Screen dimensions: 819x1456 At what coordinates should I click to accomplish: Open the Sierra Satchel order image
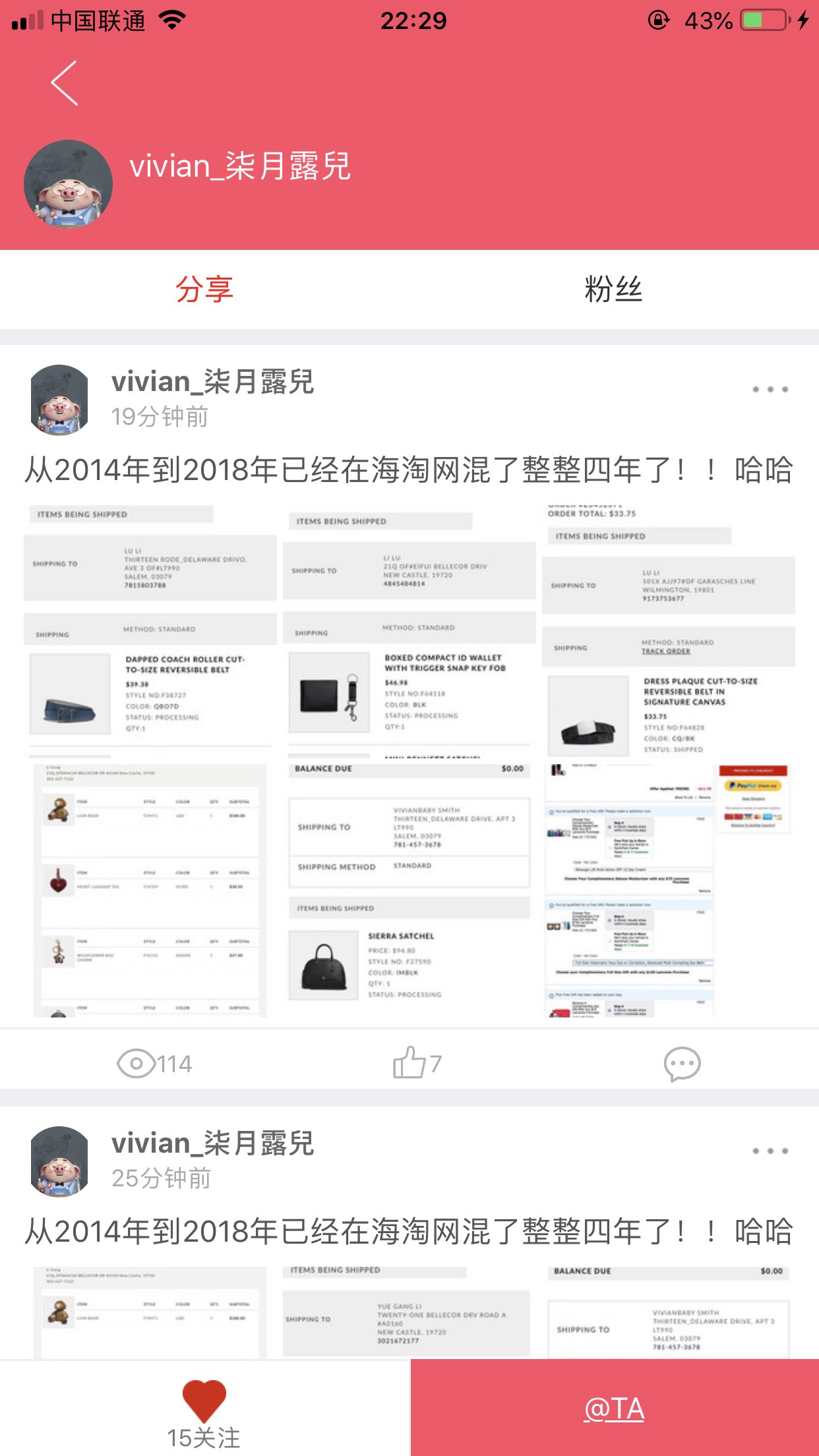click(409, 890)
